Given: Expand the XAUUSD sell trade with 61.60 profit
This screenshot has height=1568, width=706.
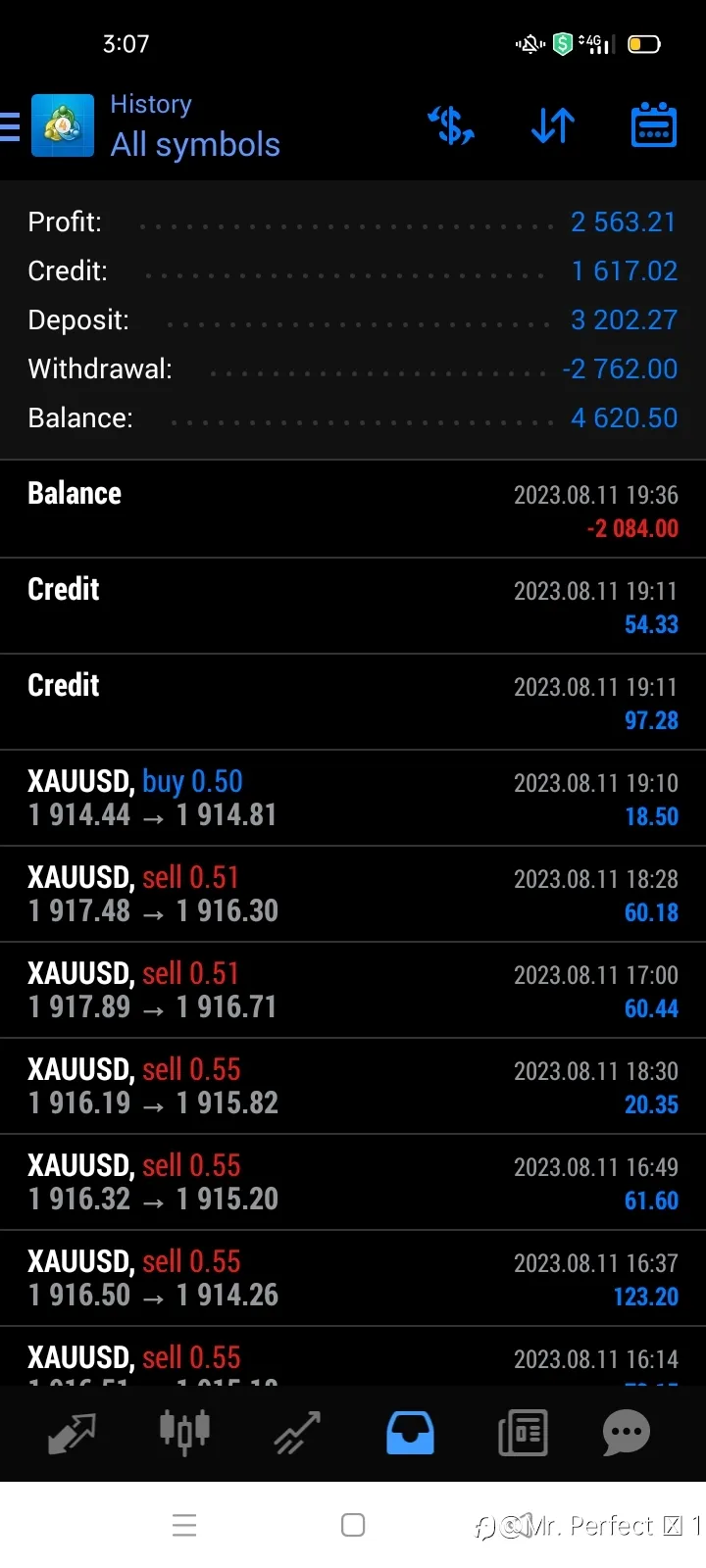Looking at the screenshot, I should click(x=353, y=1183).
